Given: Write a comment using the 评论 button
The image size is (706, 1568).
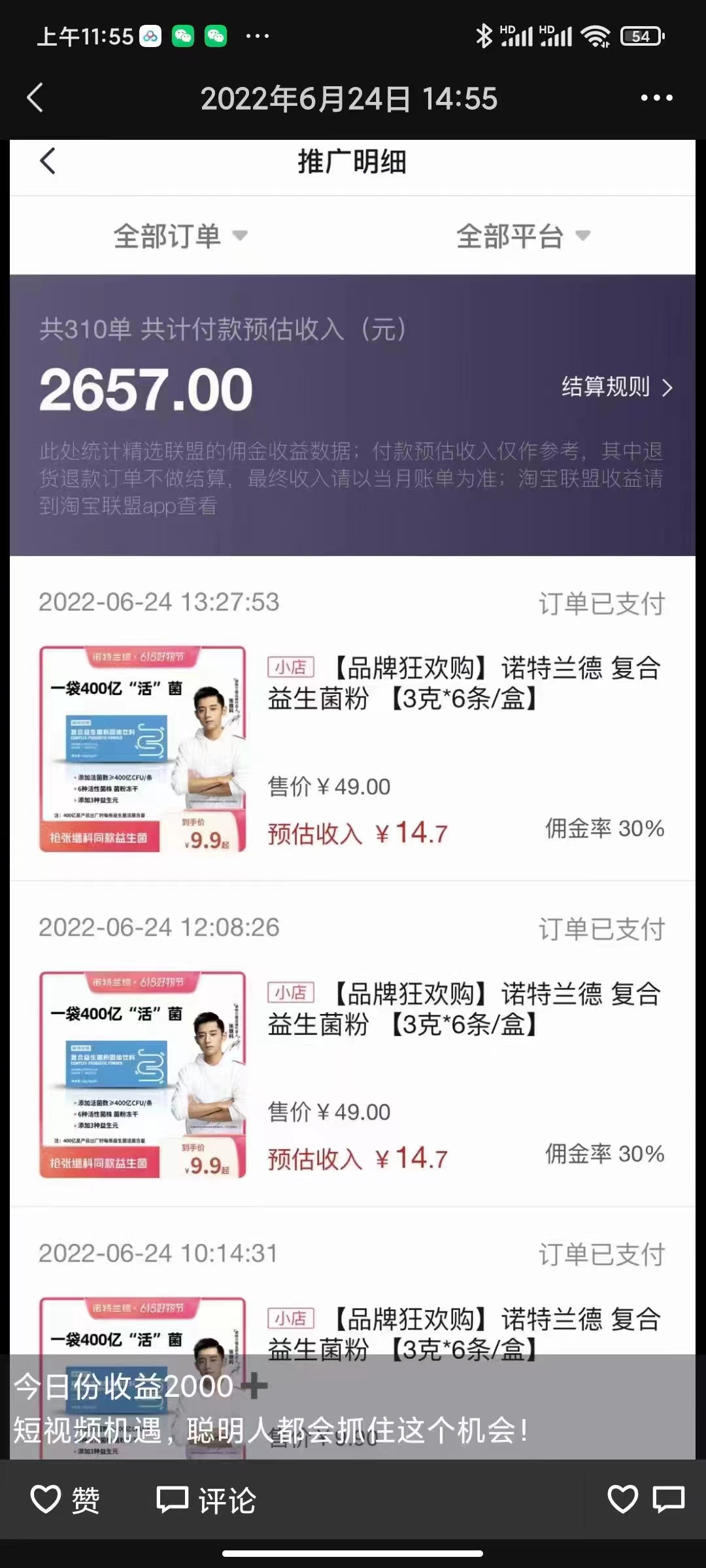Looking at the screenshot, I should pyautogui.click(x=207, y=1500).
